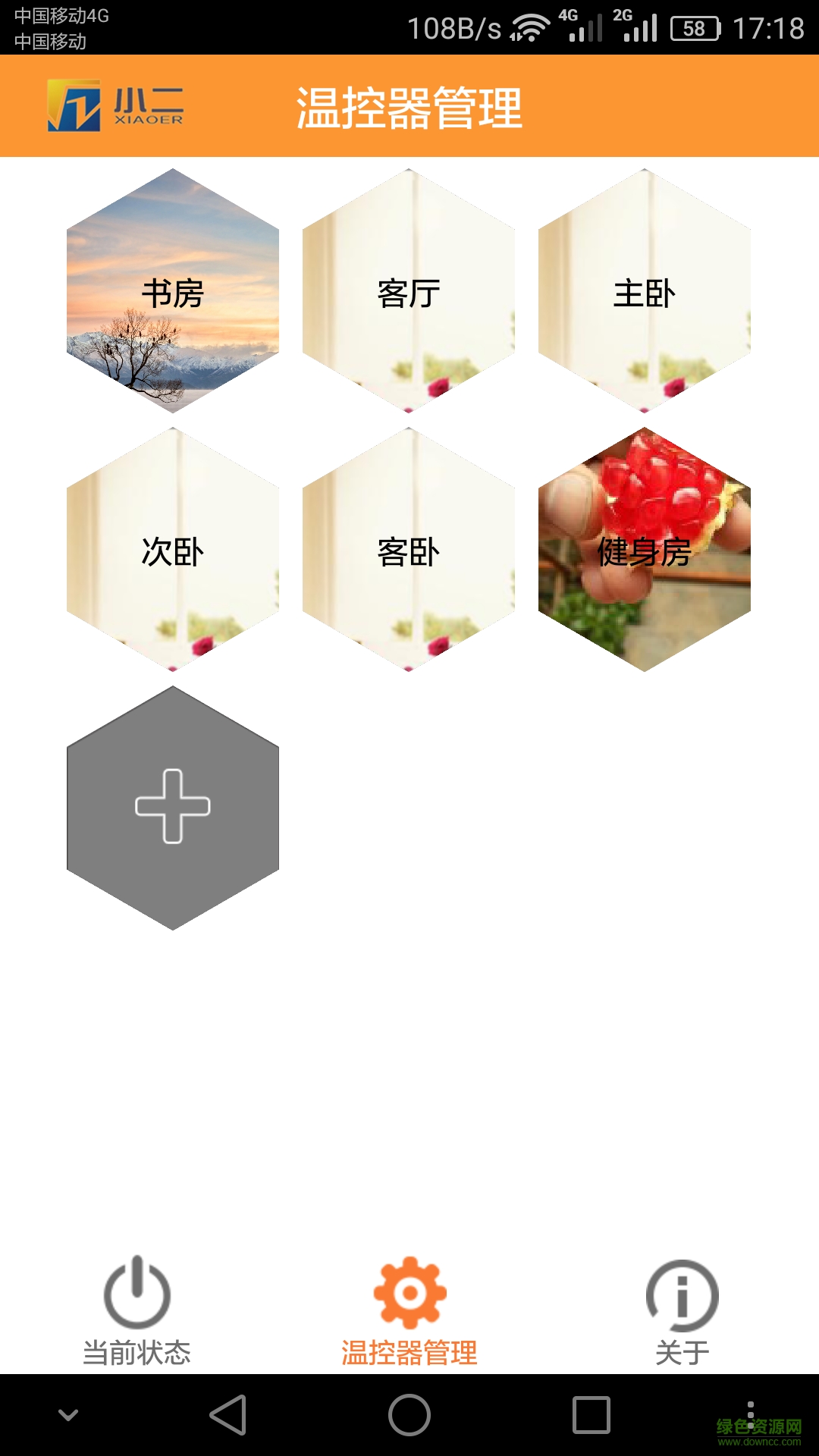
Task: Tap the system home button
Action: click(x=409, y=1415)
